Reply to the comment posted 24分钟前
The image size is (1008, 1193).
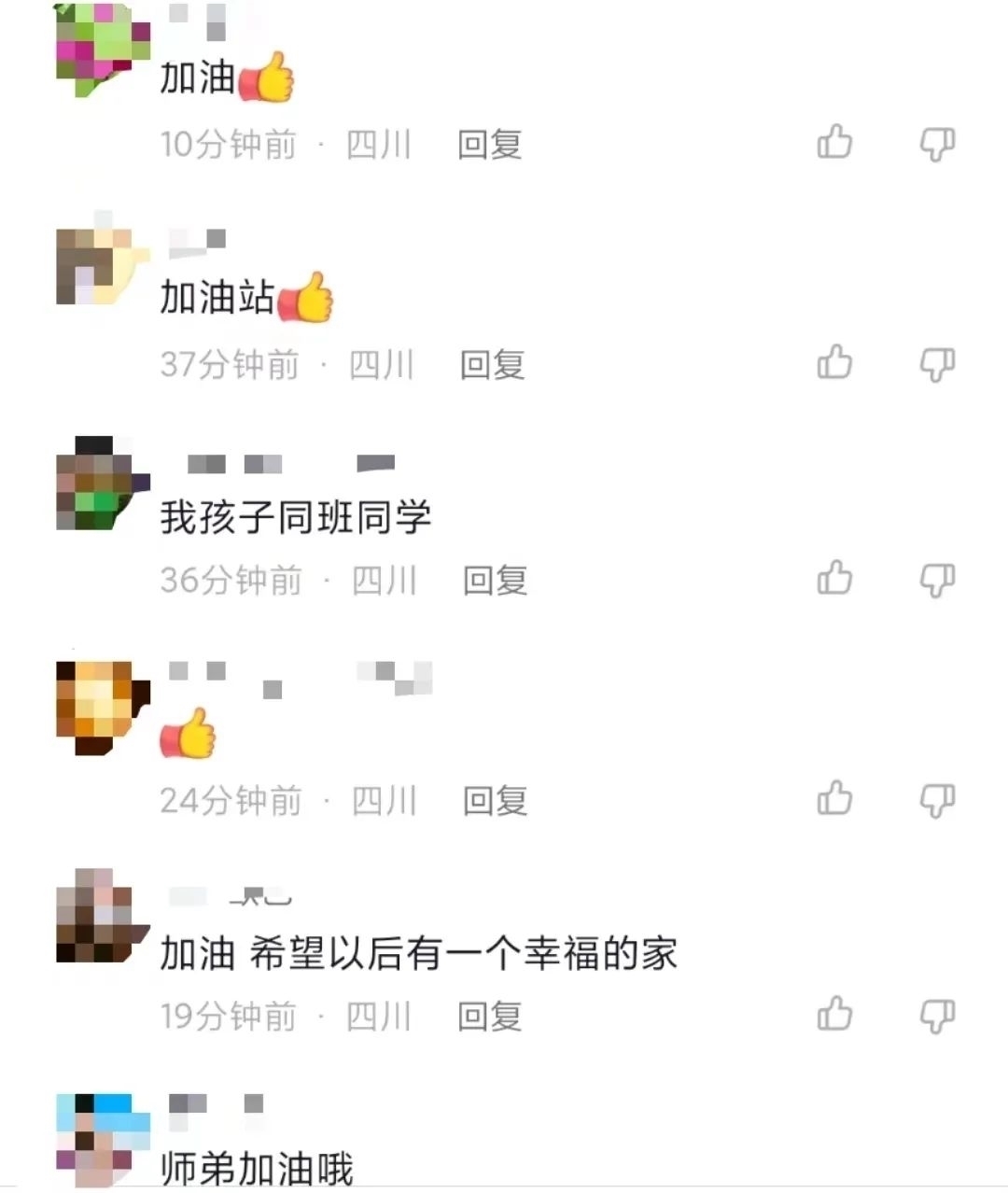pyautogui.click(x=495, y=801)
